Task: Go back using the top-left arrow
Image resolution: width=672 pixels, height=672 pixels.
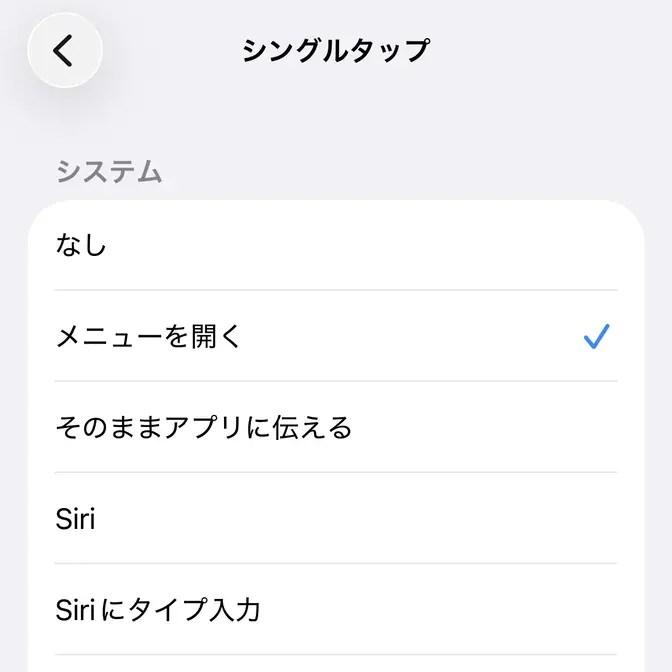Action: 65,50
